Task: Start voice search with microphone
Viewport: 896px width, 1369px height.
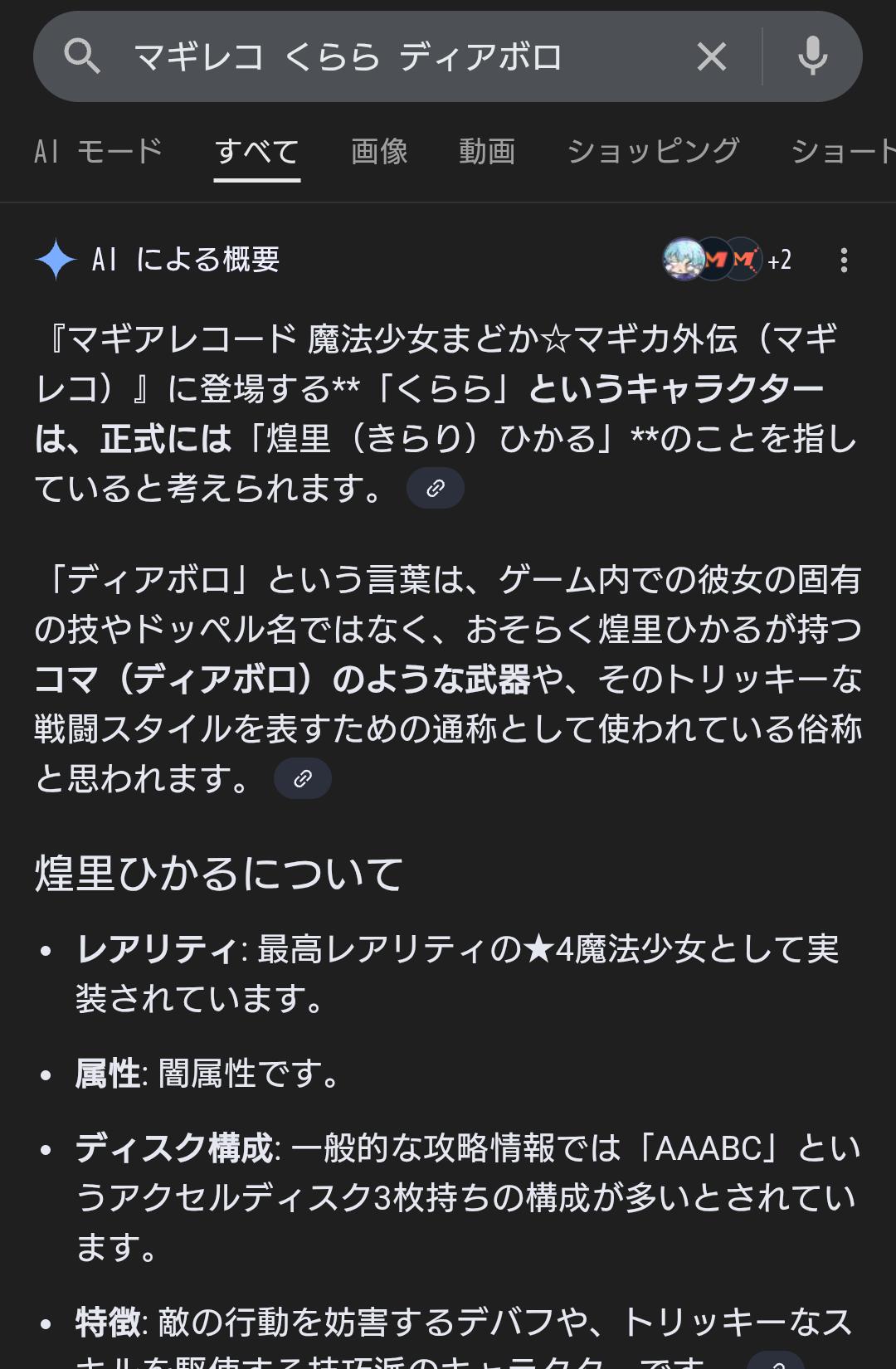Action: pos(812,57)
